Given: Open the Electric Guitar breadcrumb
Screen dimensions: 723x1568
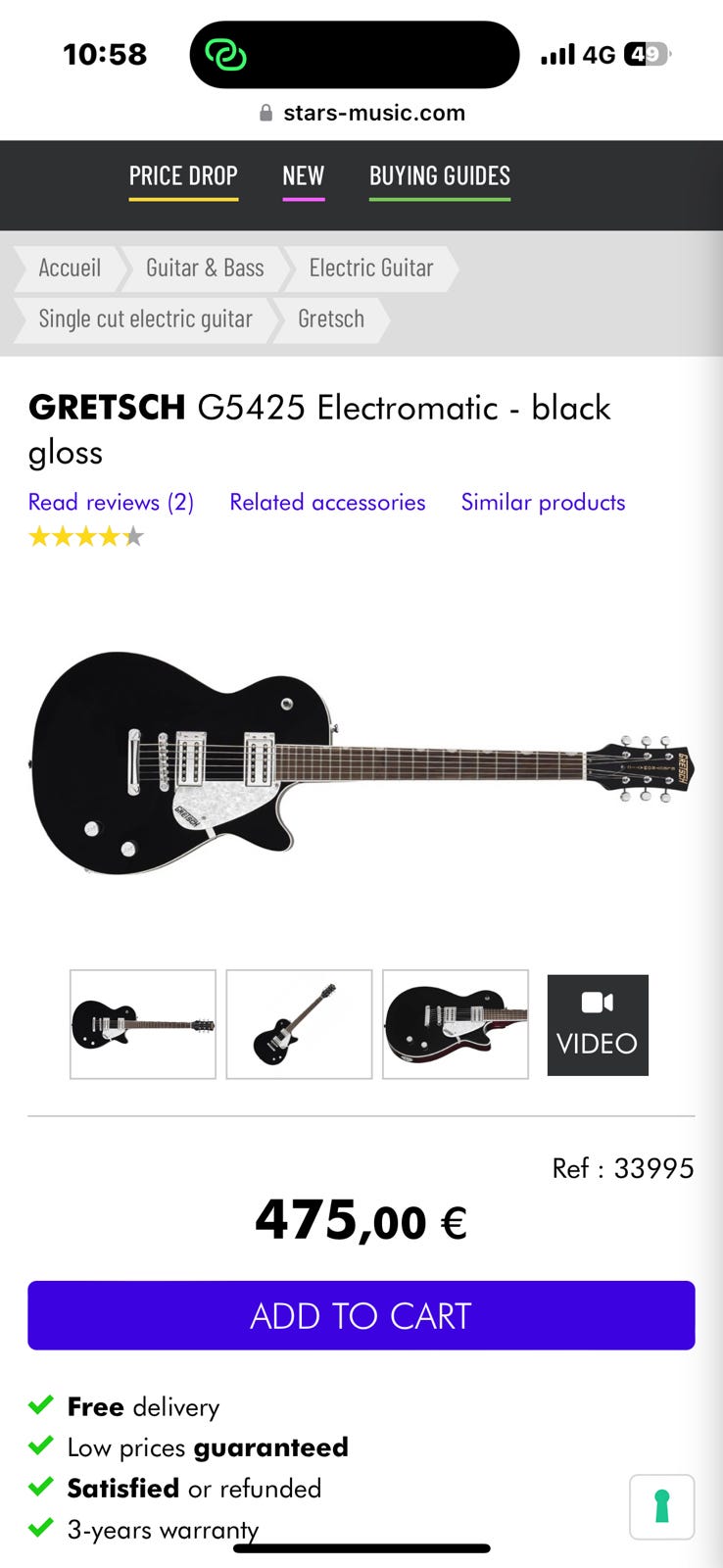Looking at the screenshot, I should point(371,269).
